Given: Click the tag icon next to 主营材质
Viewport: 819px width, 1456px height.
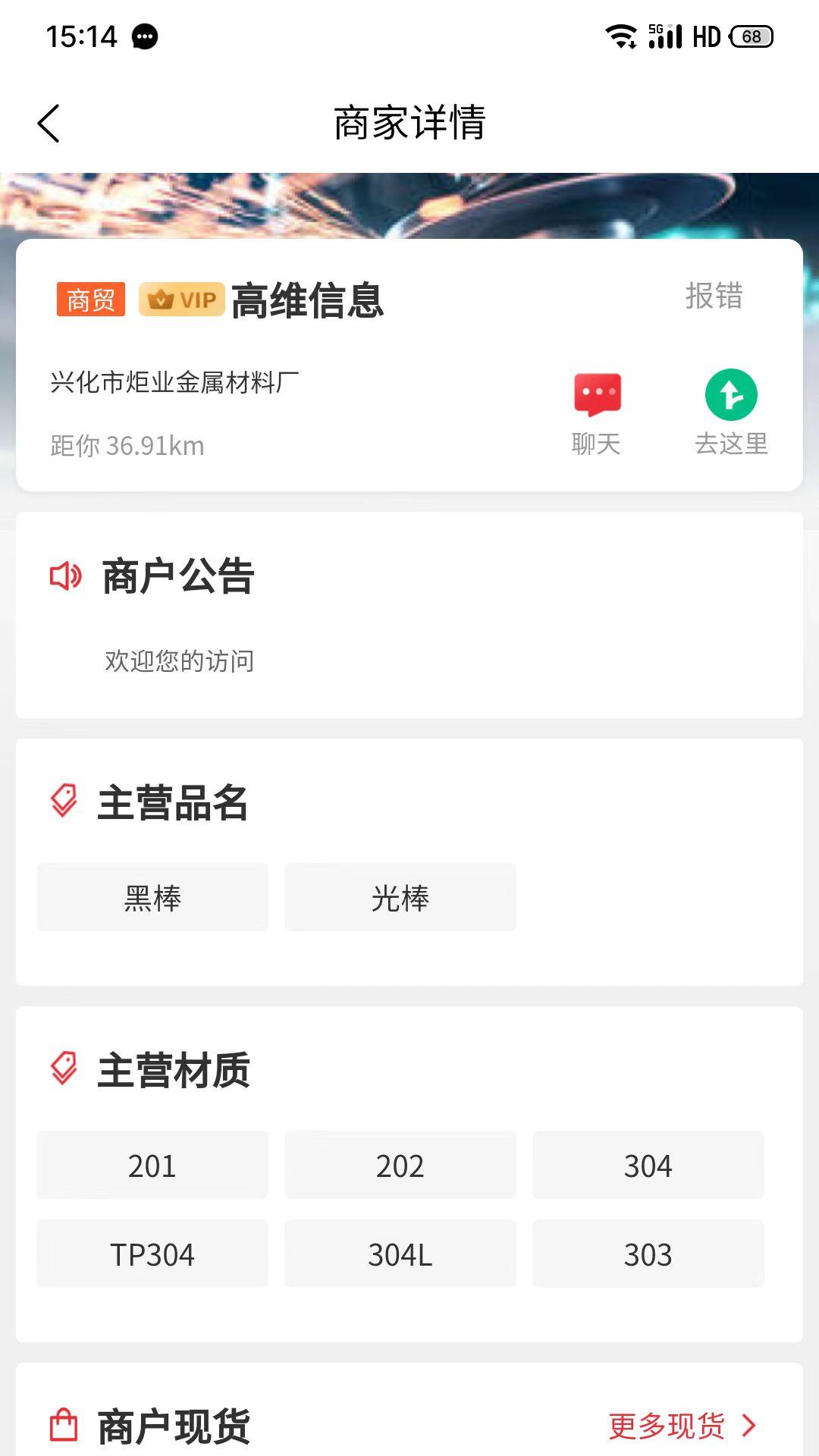Looking at the screenshot, I should (63, 1068).
